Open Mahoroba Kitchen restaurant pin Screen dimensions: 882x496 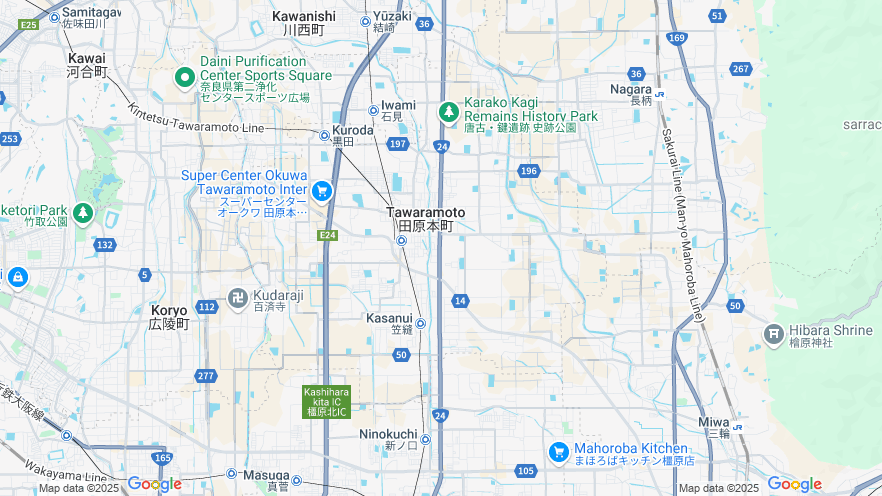click(559, 451)
